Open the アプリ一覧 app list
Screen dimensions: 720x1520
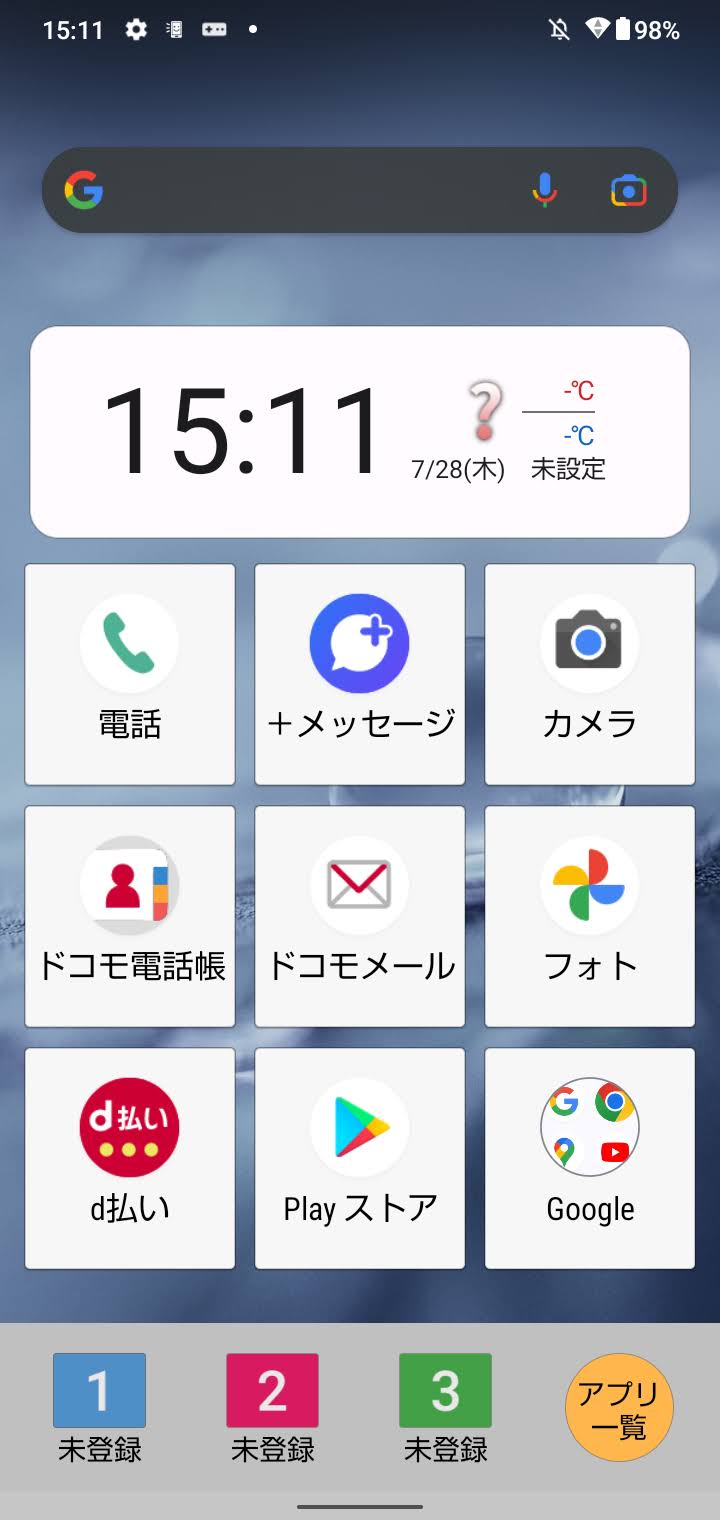619,1408
